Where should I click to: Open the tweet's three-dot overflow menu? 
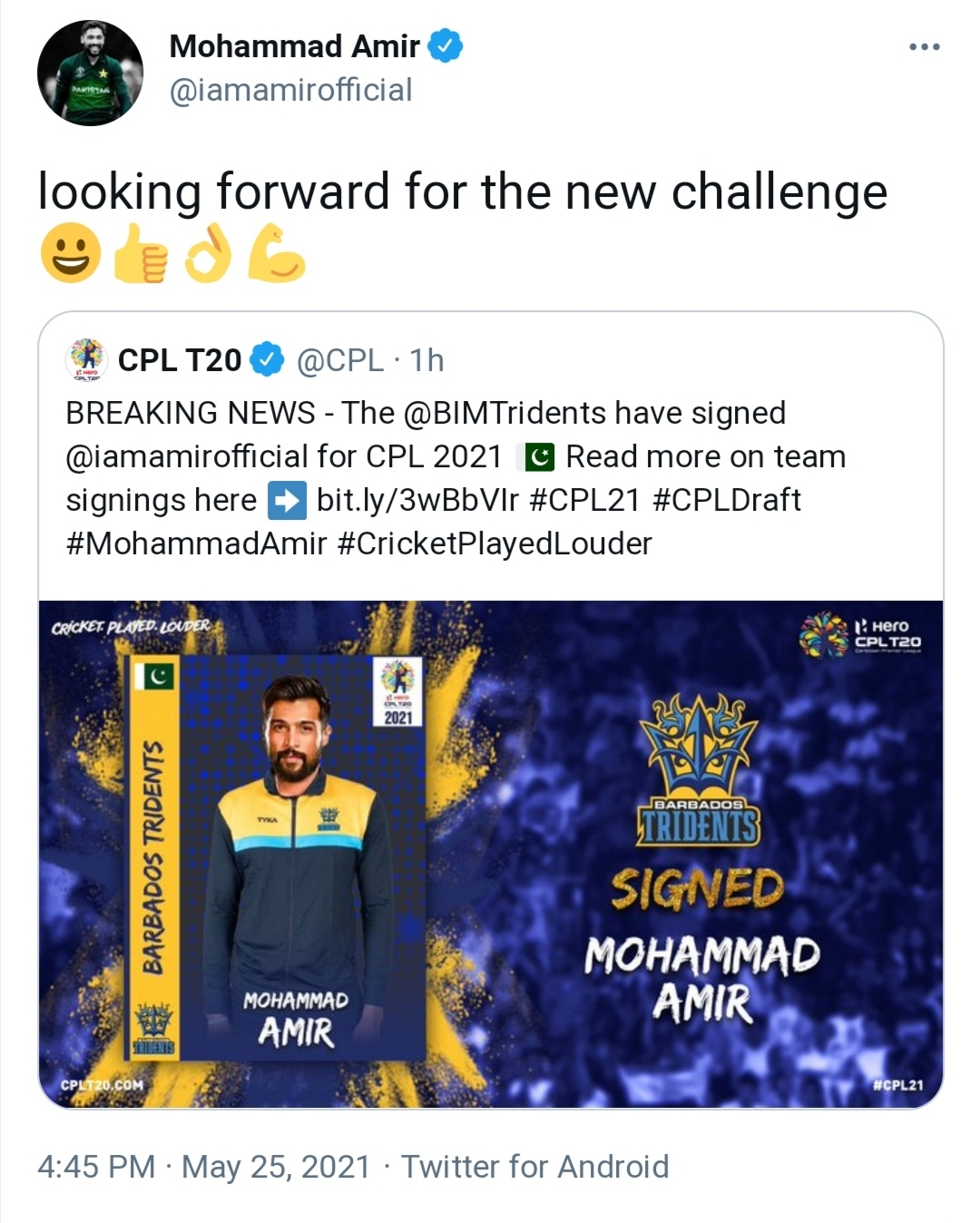click(924, 46)
